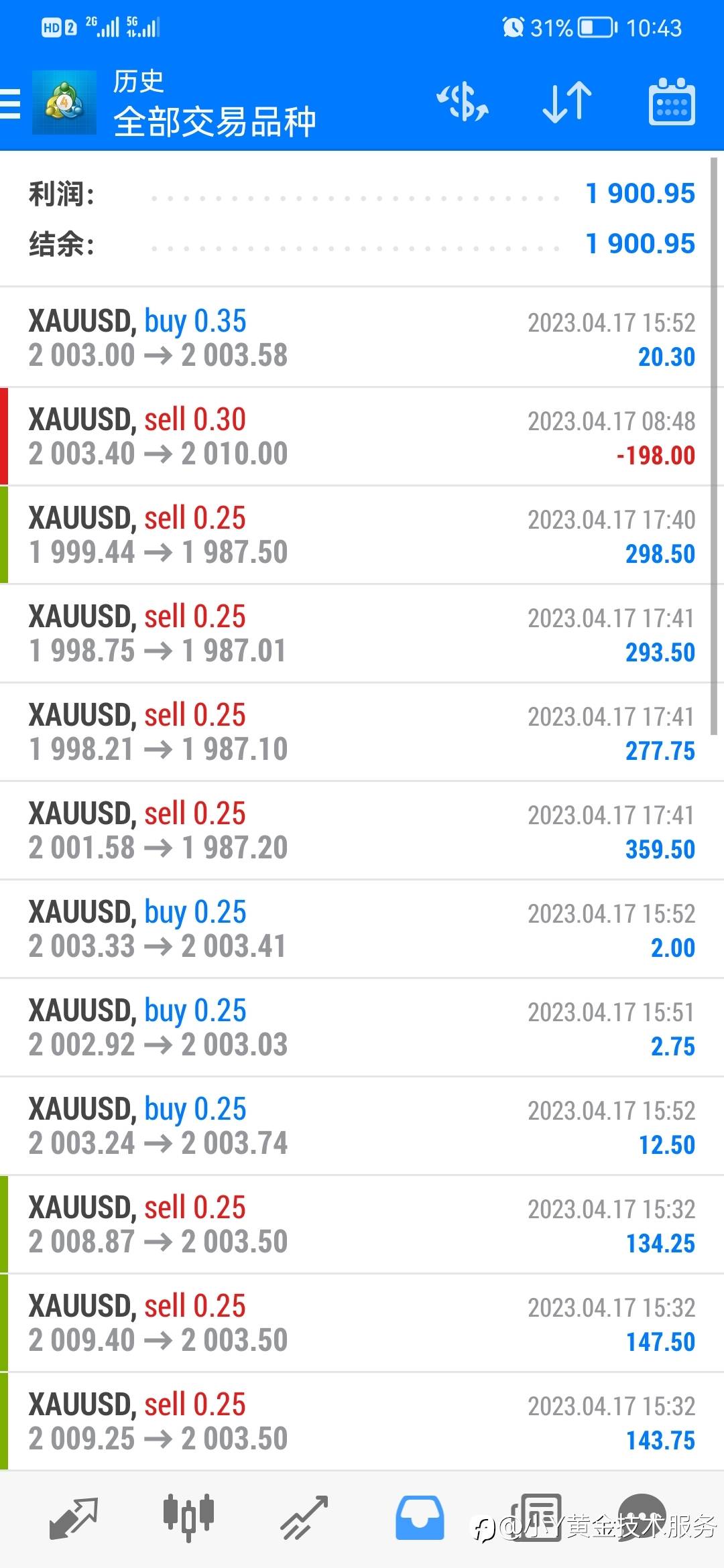The image size is (724, 1568).
Task: Open the XAUUSD buy 0.35 trade
Action: 362,338
